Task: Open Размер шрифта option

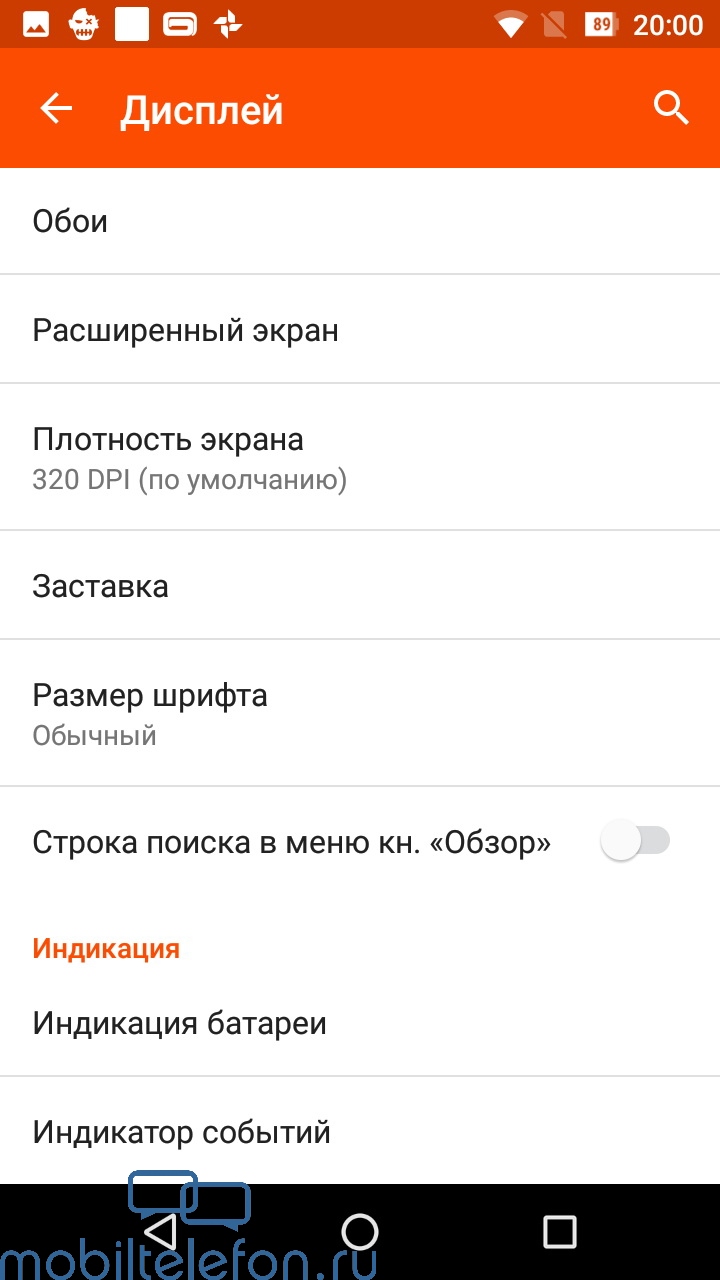Action: (x=360, y=713)
